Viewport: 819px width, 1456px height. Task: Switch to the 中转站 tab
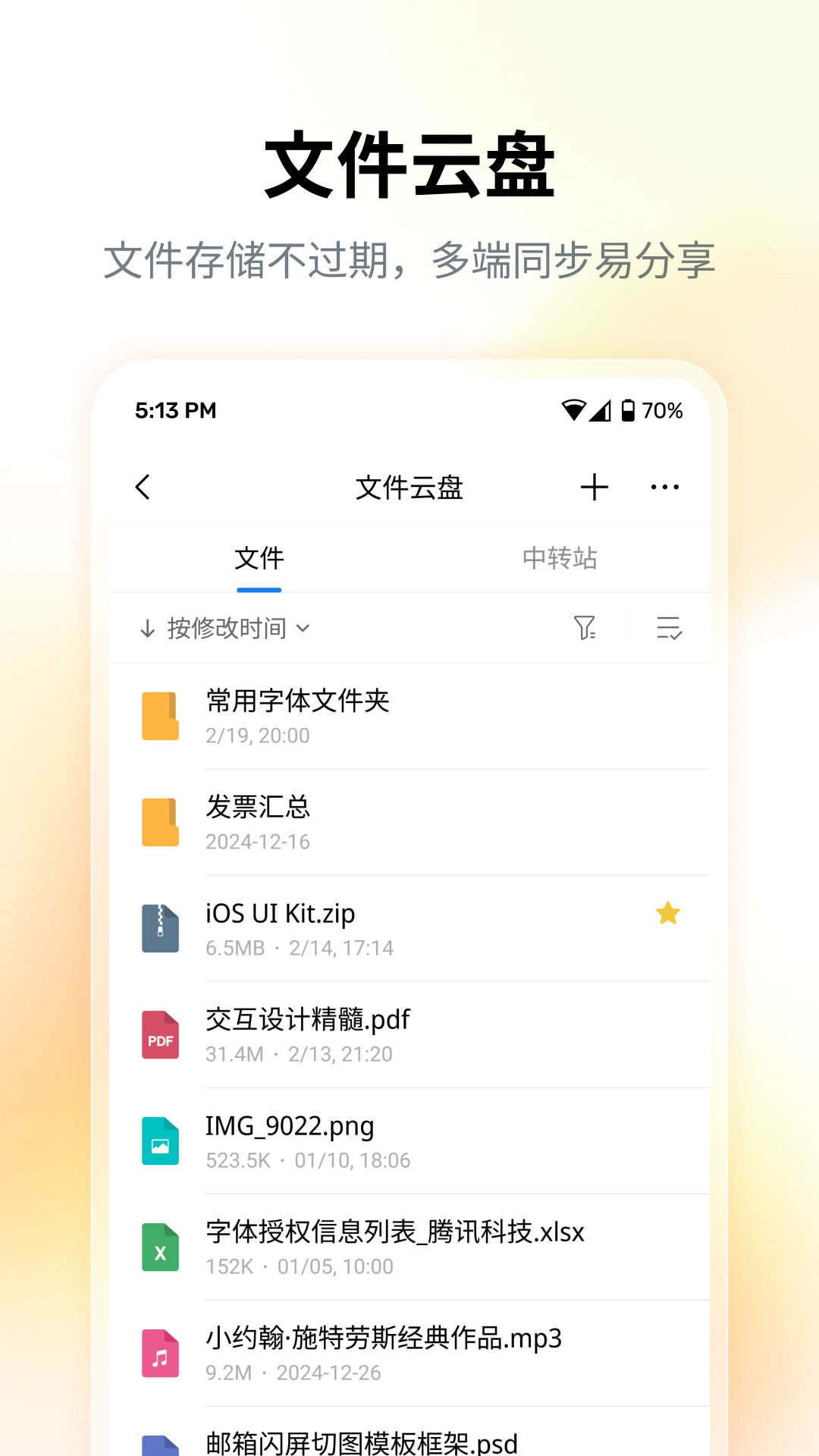(560, 558)
